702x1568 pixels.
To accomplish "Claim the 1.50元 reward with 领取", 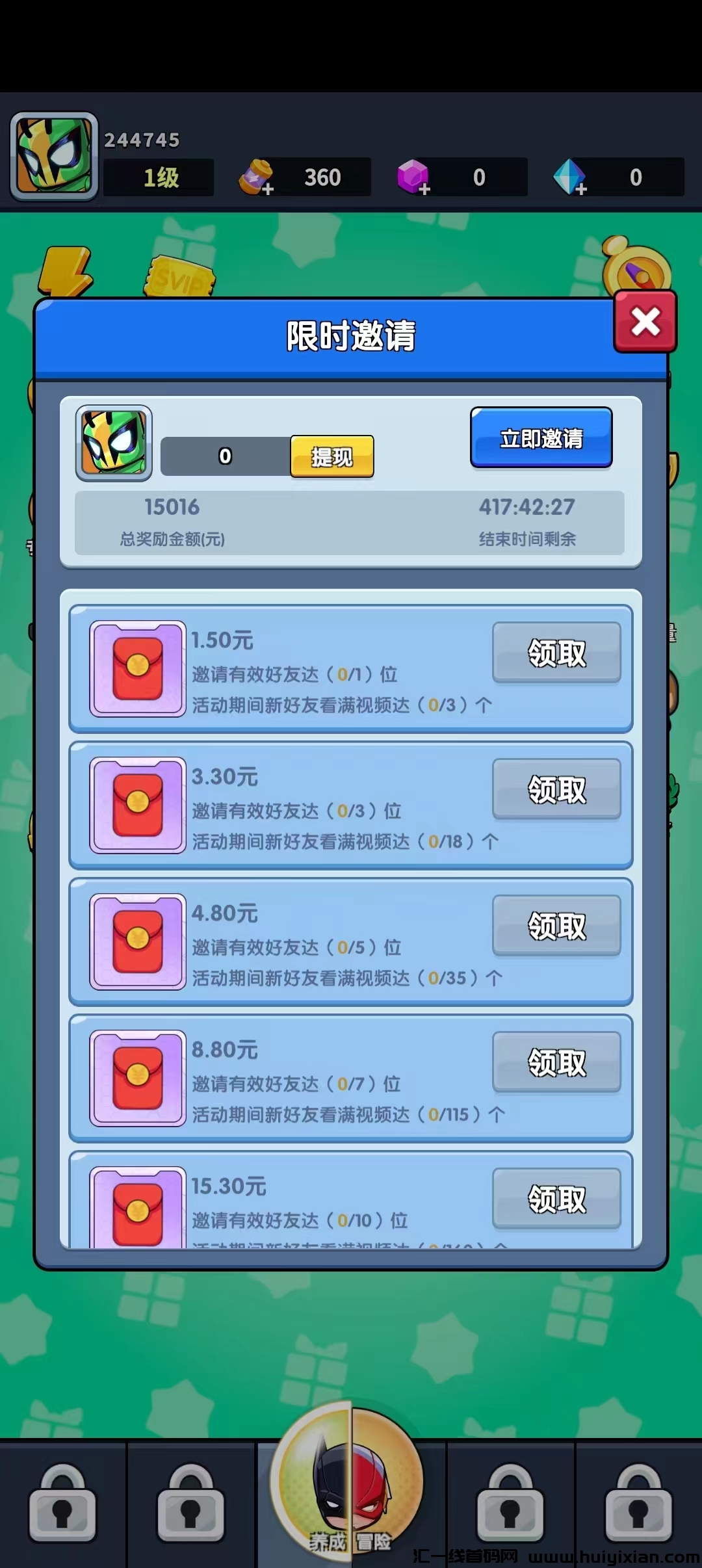I will click(x=556, y=652).
